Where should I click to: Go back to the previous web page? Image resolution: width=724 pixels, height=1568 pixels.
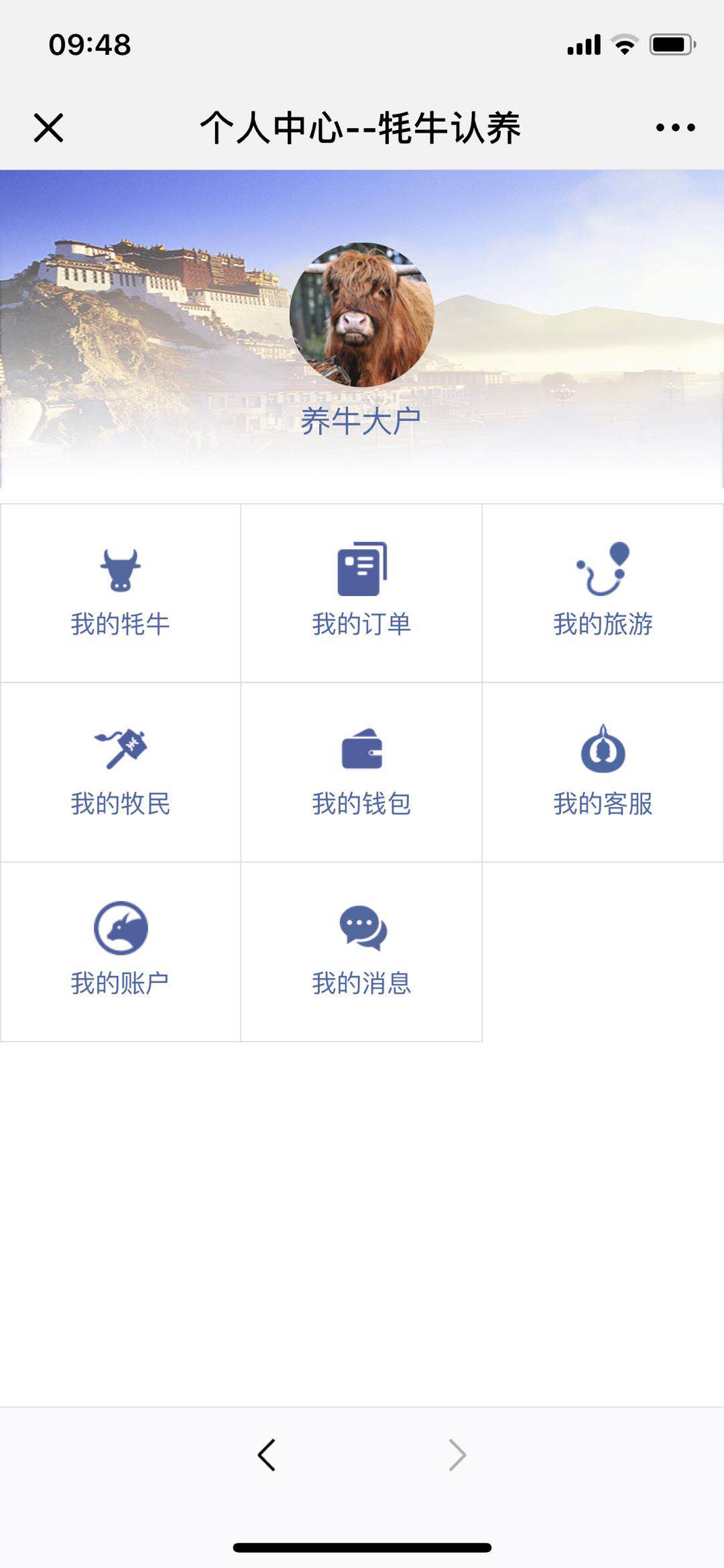tap(267, 1455)
